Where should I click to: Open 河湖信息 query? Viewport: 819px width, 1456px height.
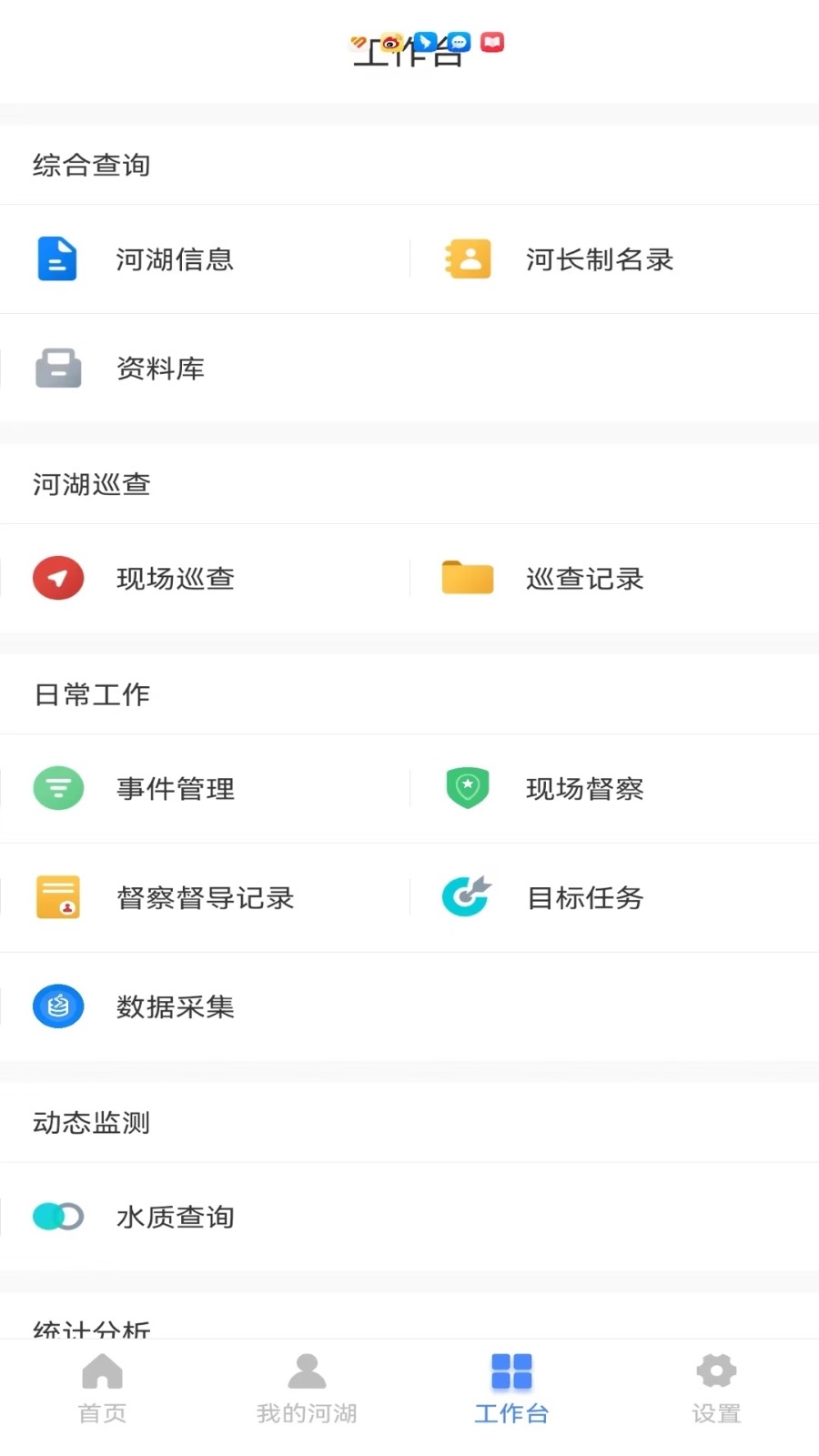[173, 259]
